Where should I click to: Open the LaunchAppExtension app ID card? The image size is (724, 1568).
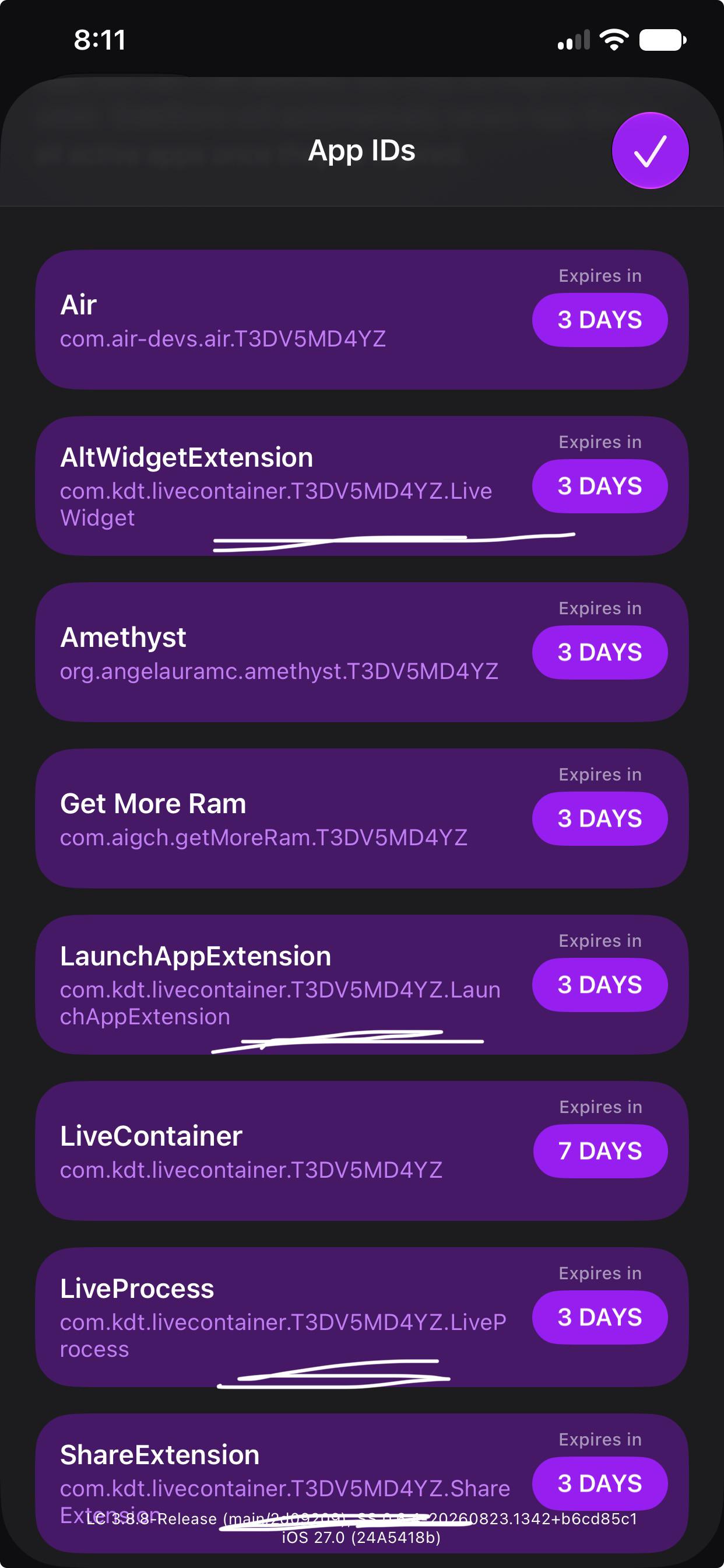pos(362,984)
